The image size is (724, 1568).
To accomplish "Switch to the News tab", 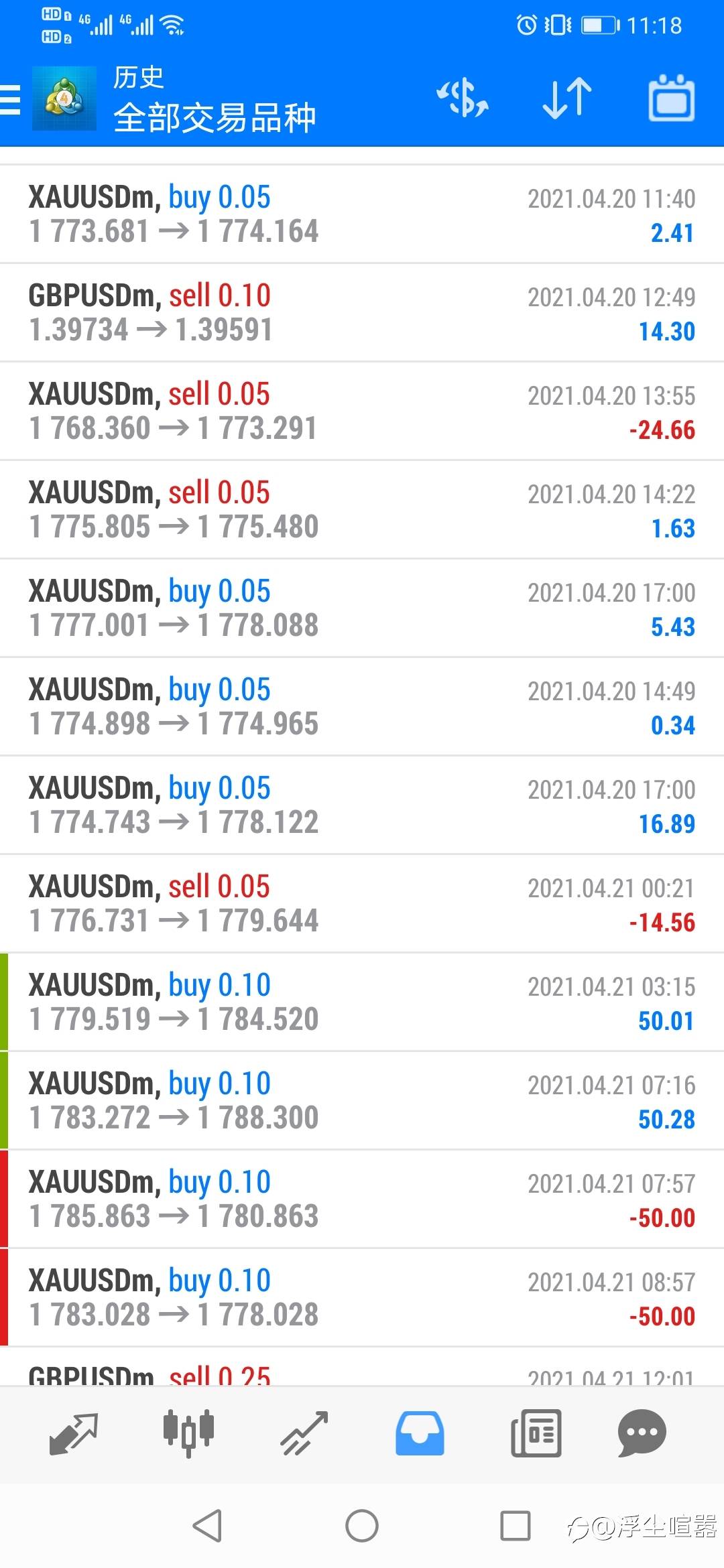I will click(x=536, y=1434).
